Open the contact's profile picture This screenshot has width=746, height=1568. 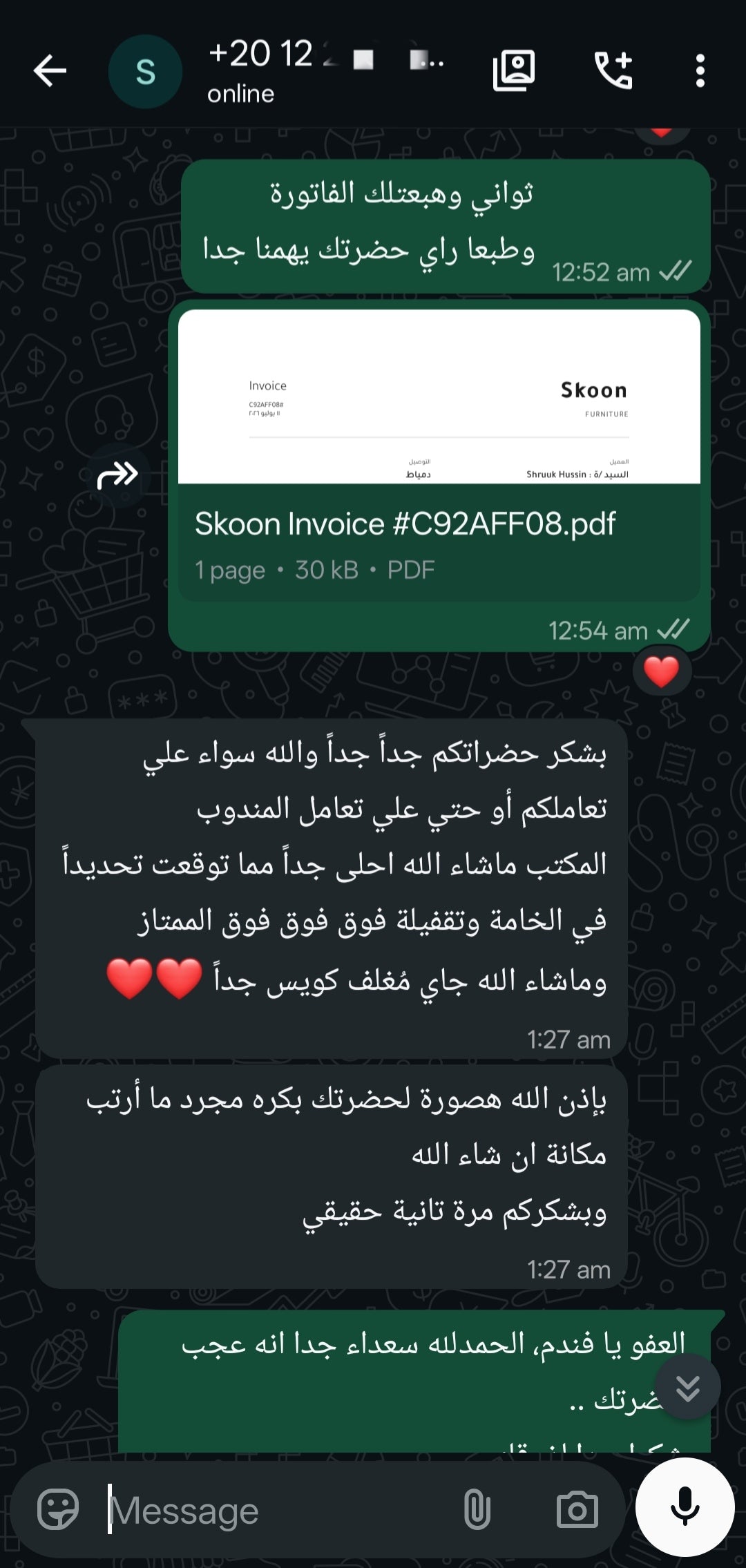point(145,71)
